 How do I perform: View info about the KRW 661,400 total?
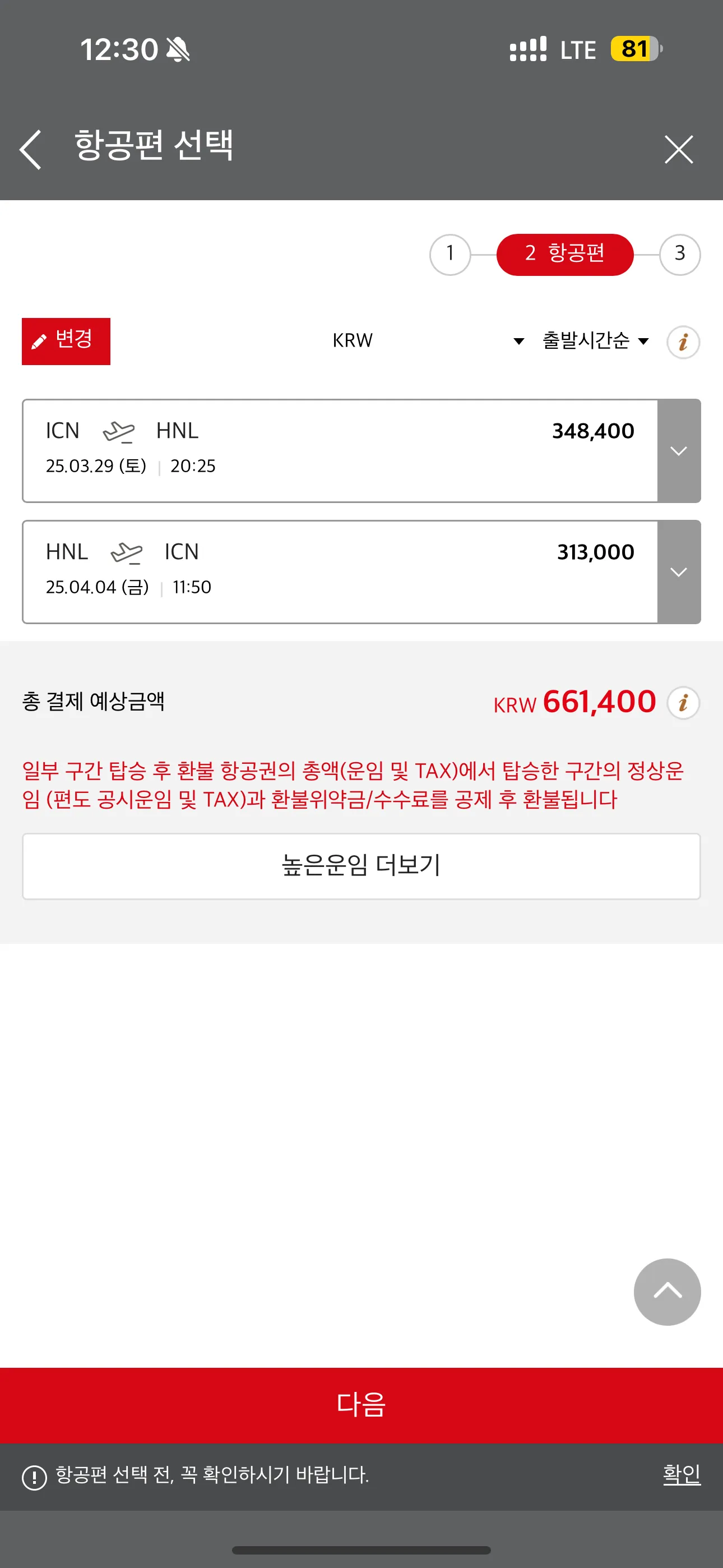[x=683, y=703]
